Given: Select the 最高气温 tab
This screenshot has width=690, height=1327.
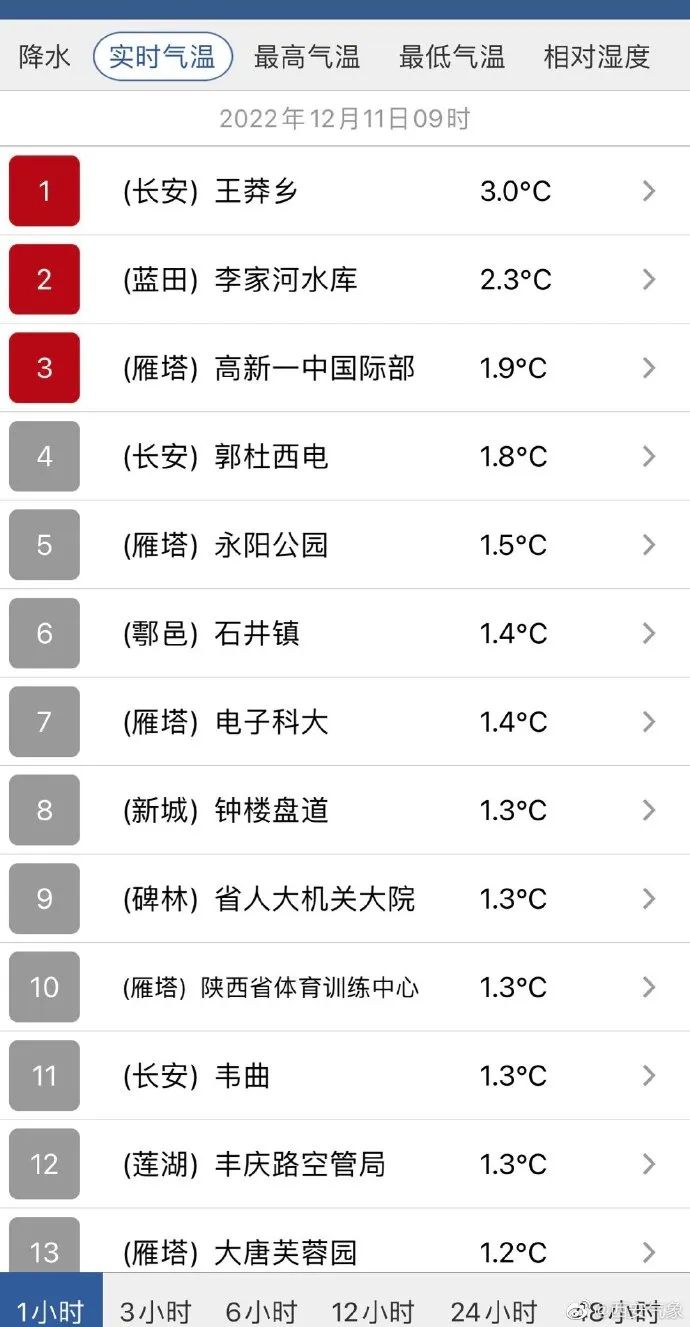Looking at the screenshot, I should (x=306, y=56).
